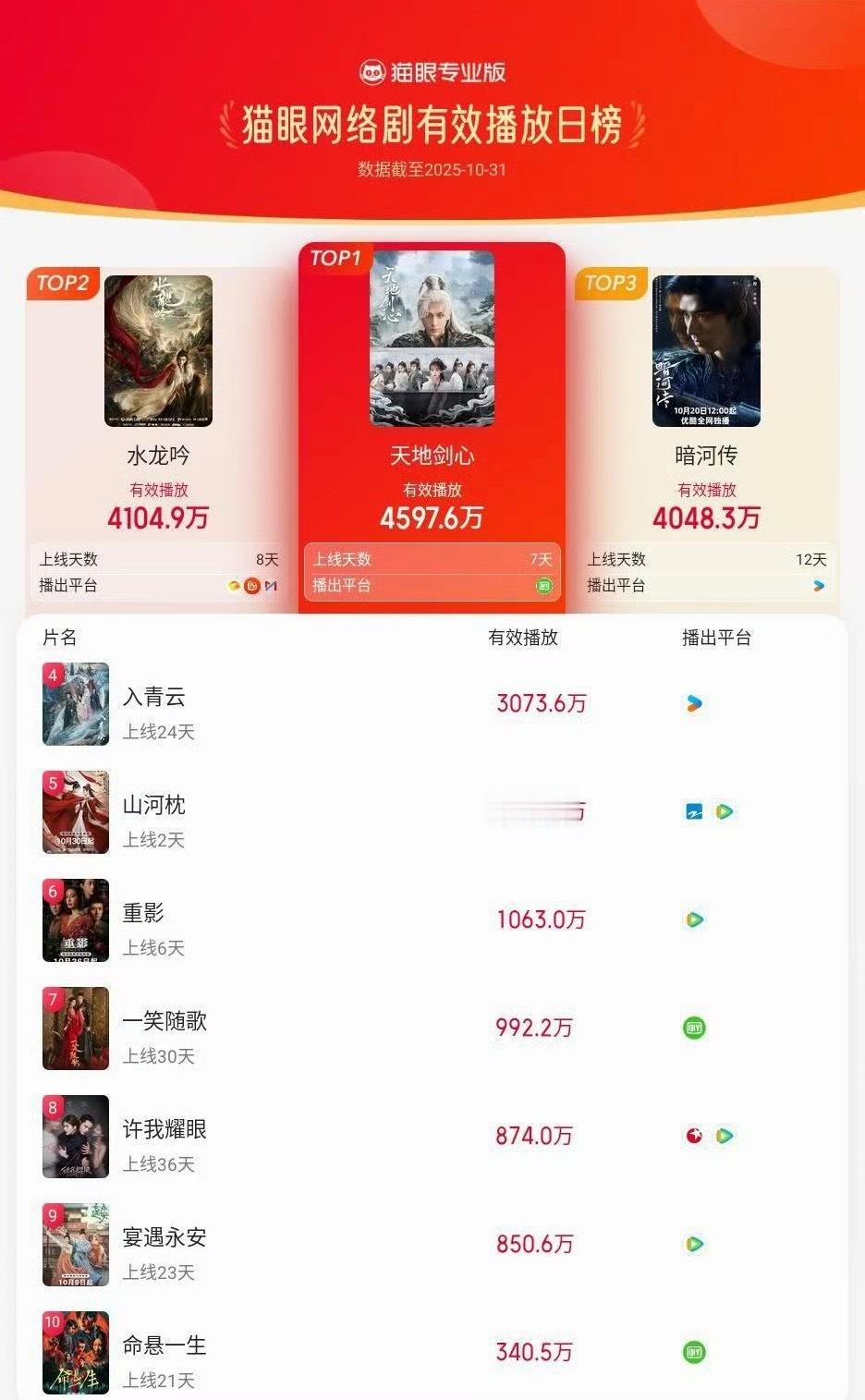Open the green platform icon for 天地剑心
865x1400 pixels.
[544, 586]
